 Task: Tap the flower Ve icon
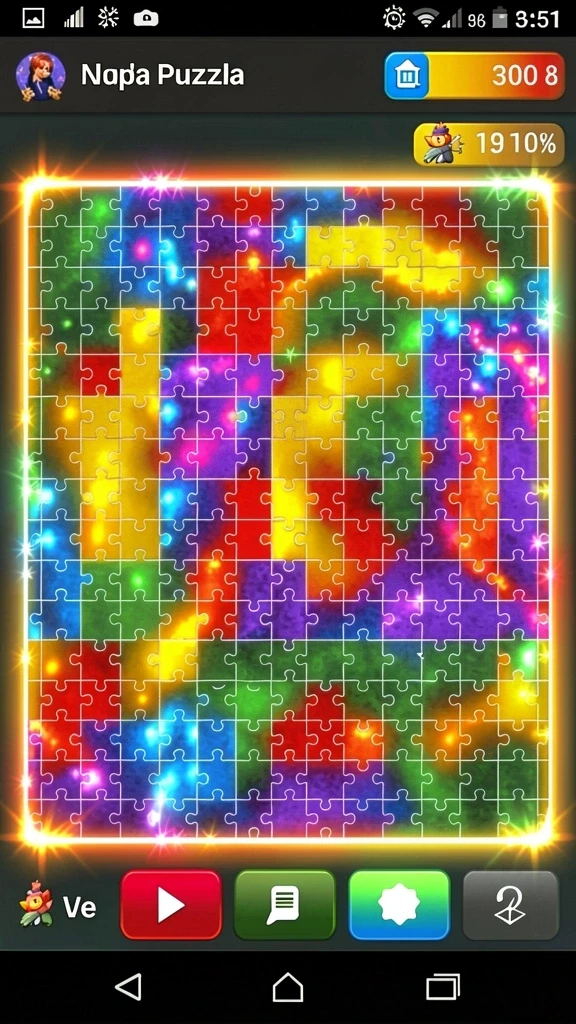point(35,905)
